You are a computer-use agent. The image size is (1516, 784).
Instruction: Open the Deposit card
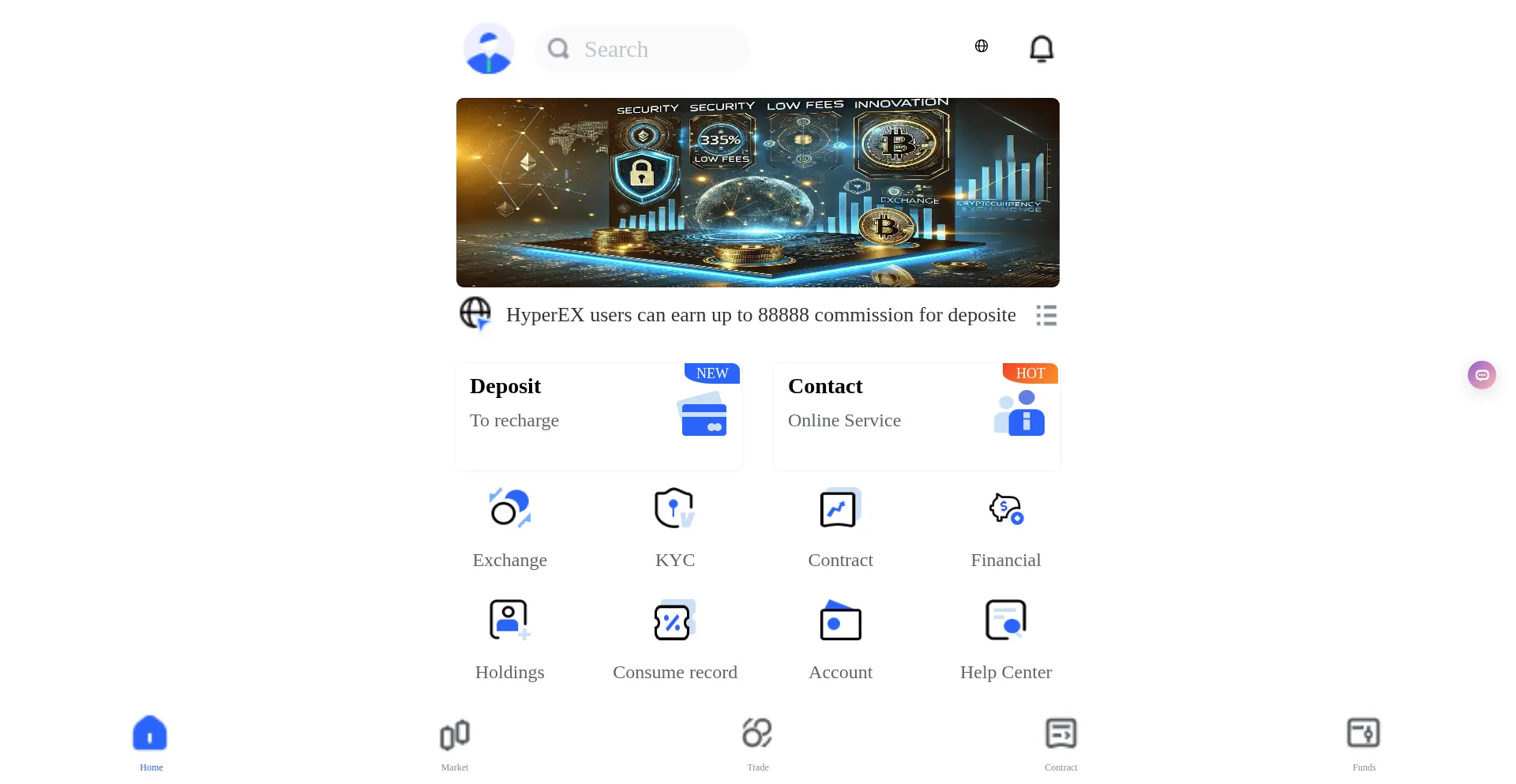(x=599, y=416)
